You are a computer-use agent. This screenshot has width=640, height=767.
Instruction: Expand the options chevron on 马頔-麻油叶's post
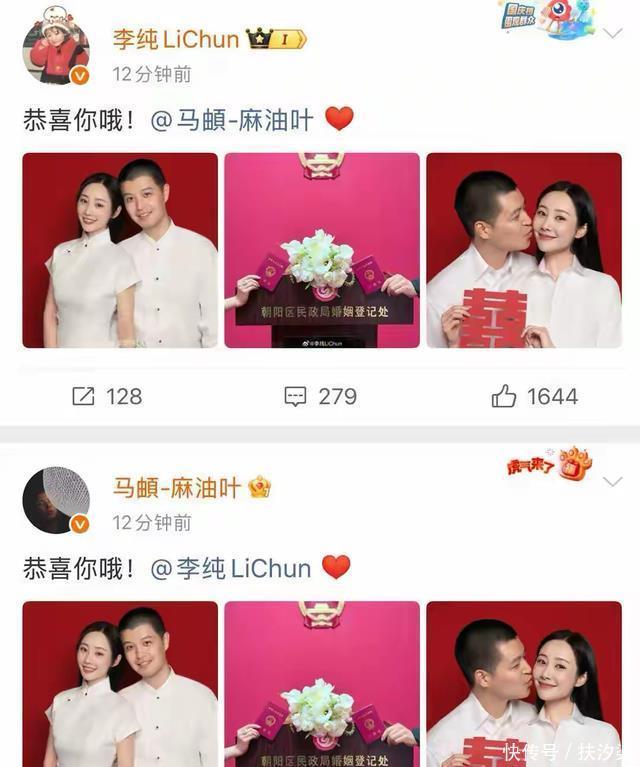[x=613, y=482]
